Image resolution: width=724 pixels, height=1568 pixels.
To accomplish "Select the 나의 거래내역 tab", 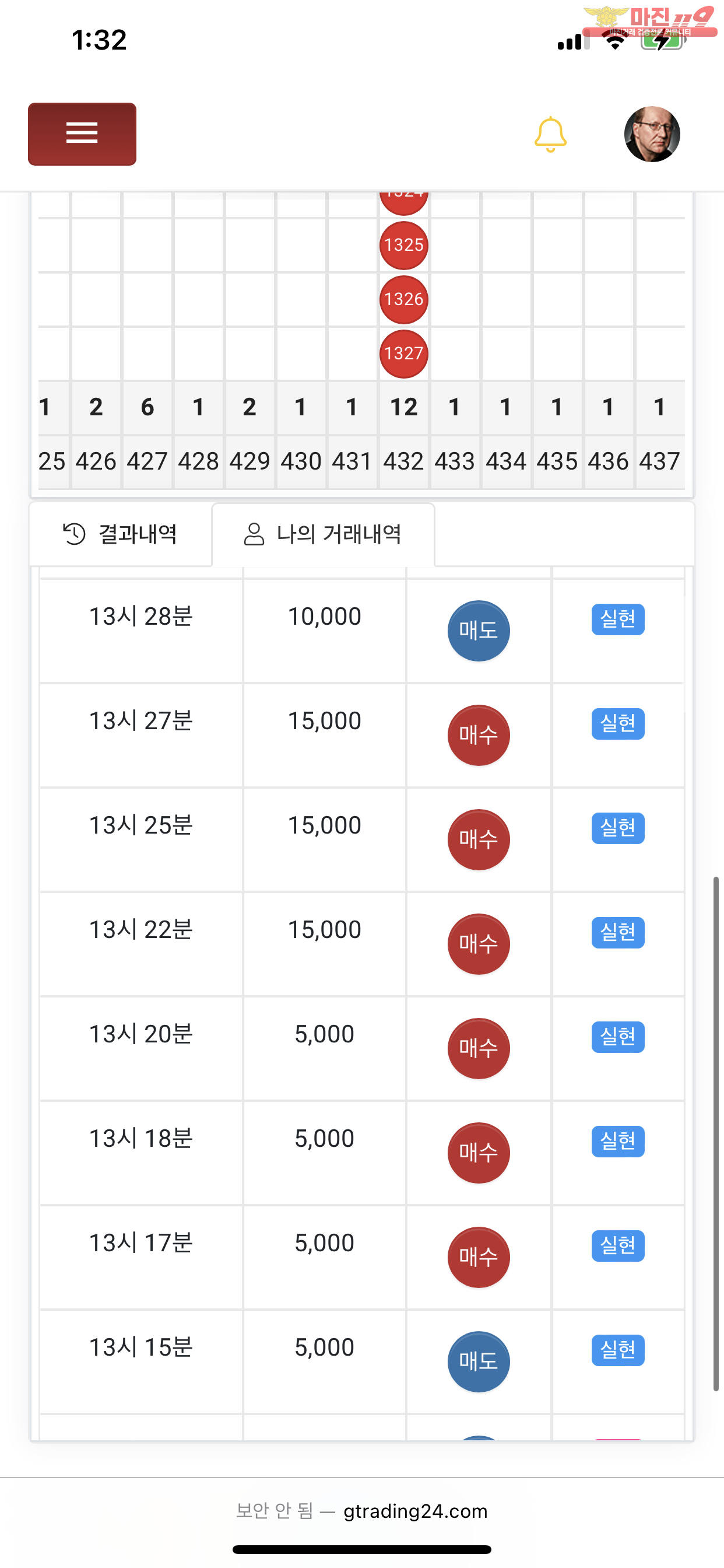I will [x=323, y=534].
